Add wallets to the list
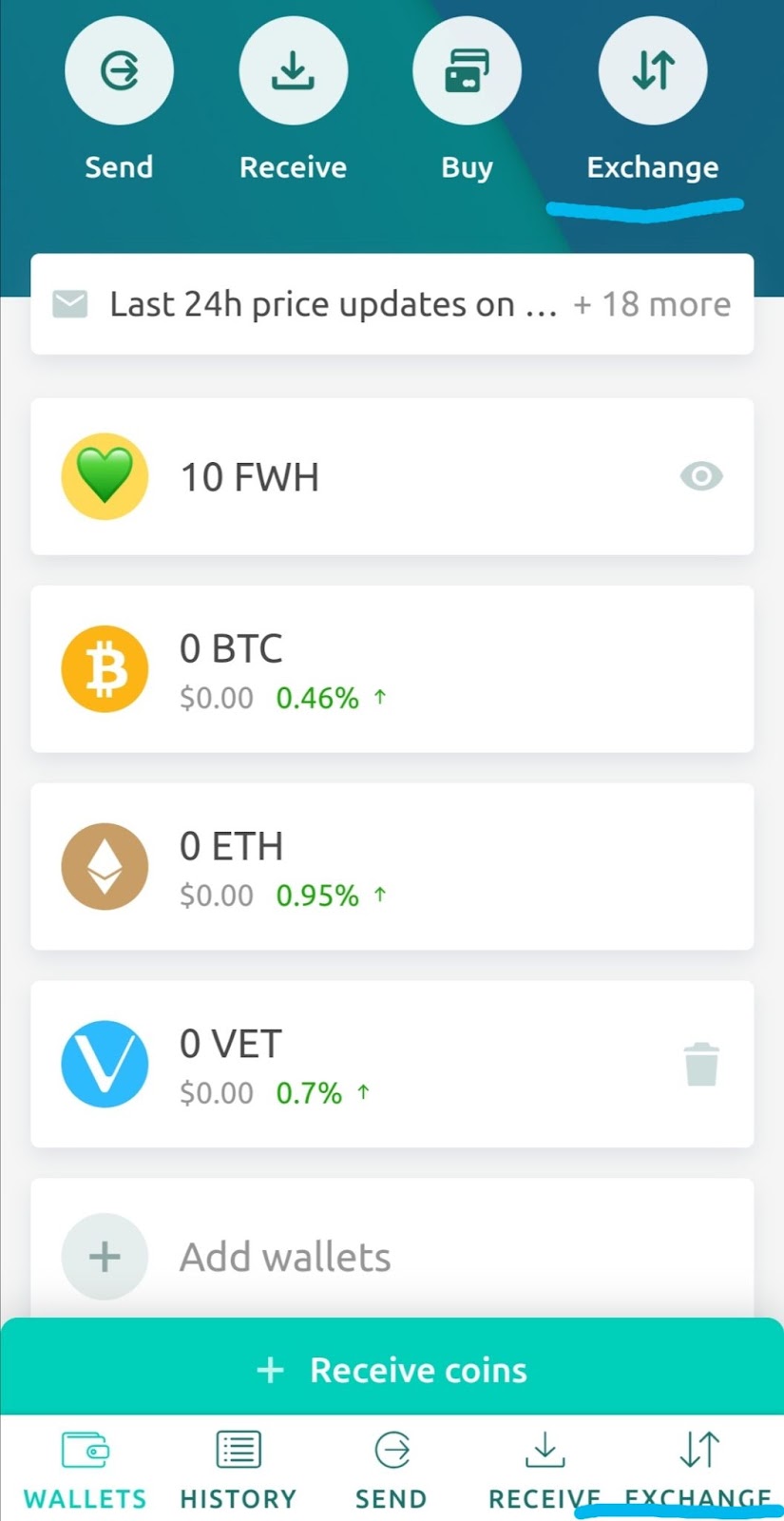Screen dimensions: 784x1521 285,1257
